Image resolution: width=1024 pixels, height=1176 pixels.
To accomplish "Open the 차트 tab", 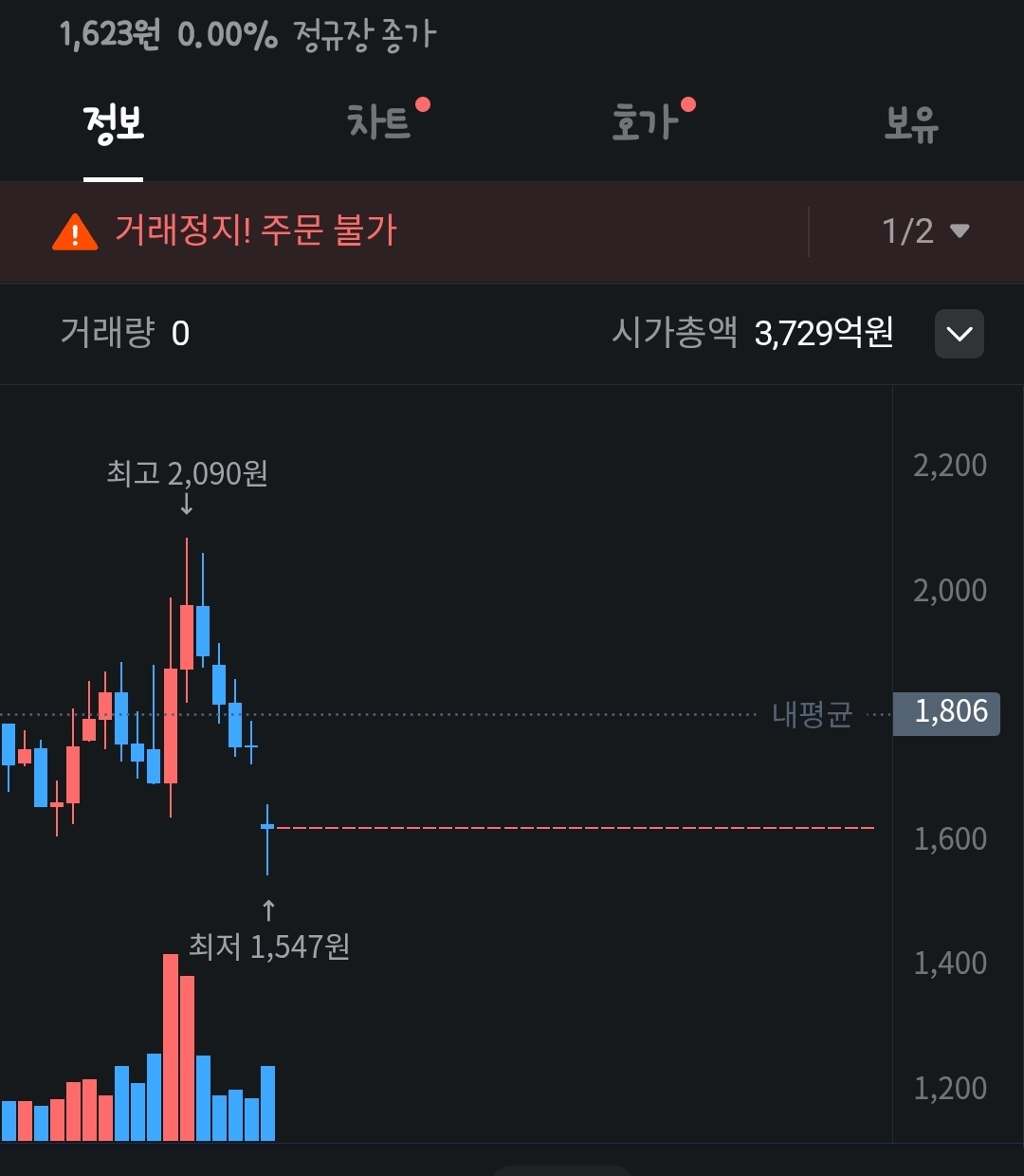I will tap(379, 123).
